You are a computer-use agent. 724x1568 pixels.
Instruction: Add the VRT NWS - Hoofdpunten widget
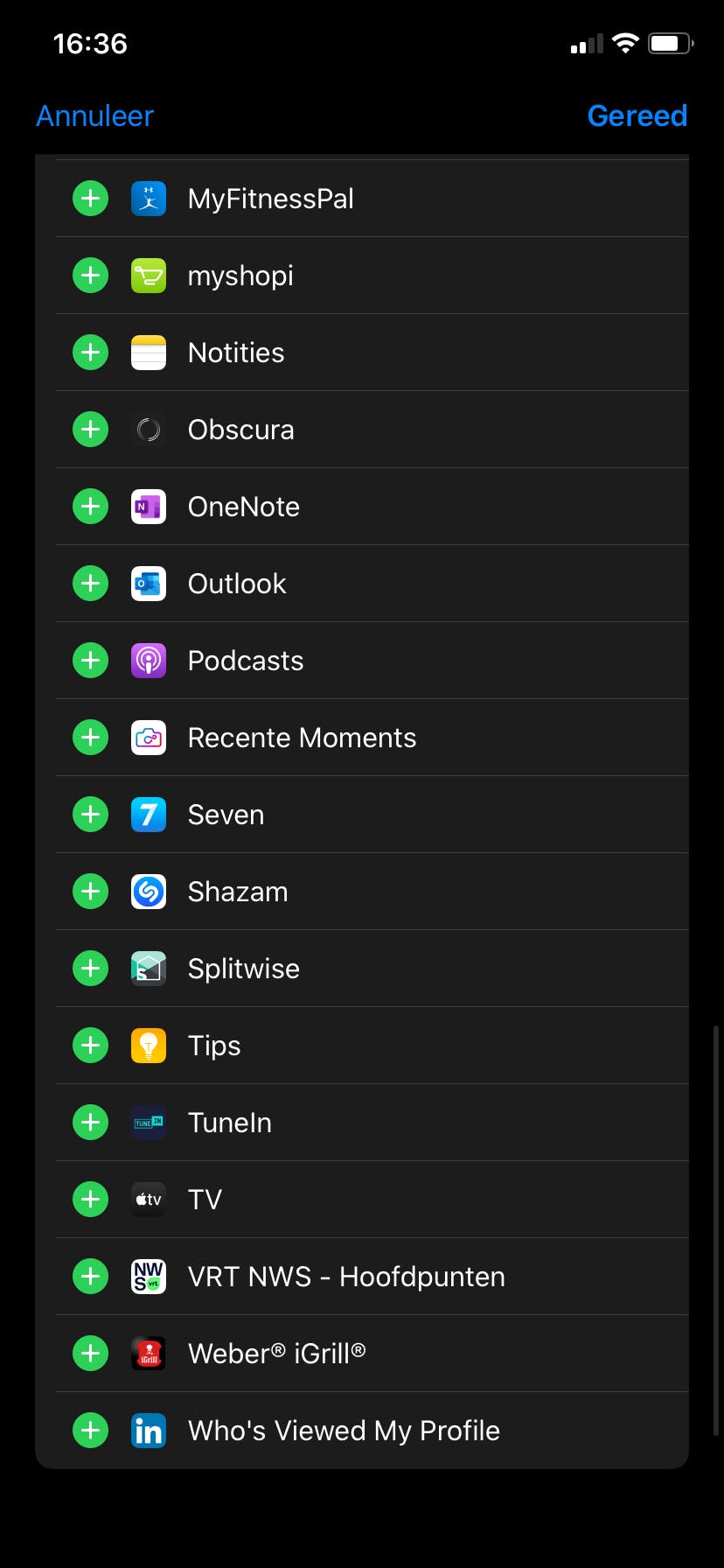point(90,1277)
